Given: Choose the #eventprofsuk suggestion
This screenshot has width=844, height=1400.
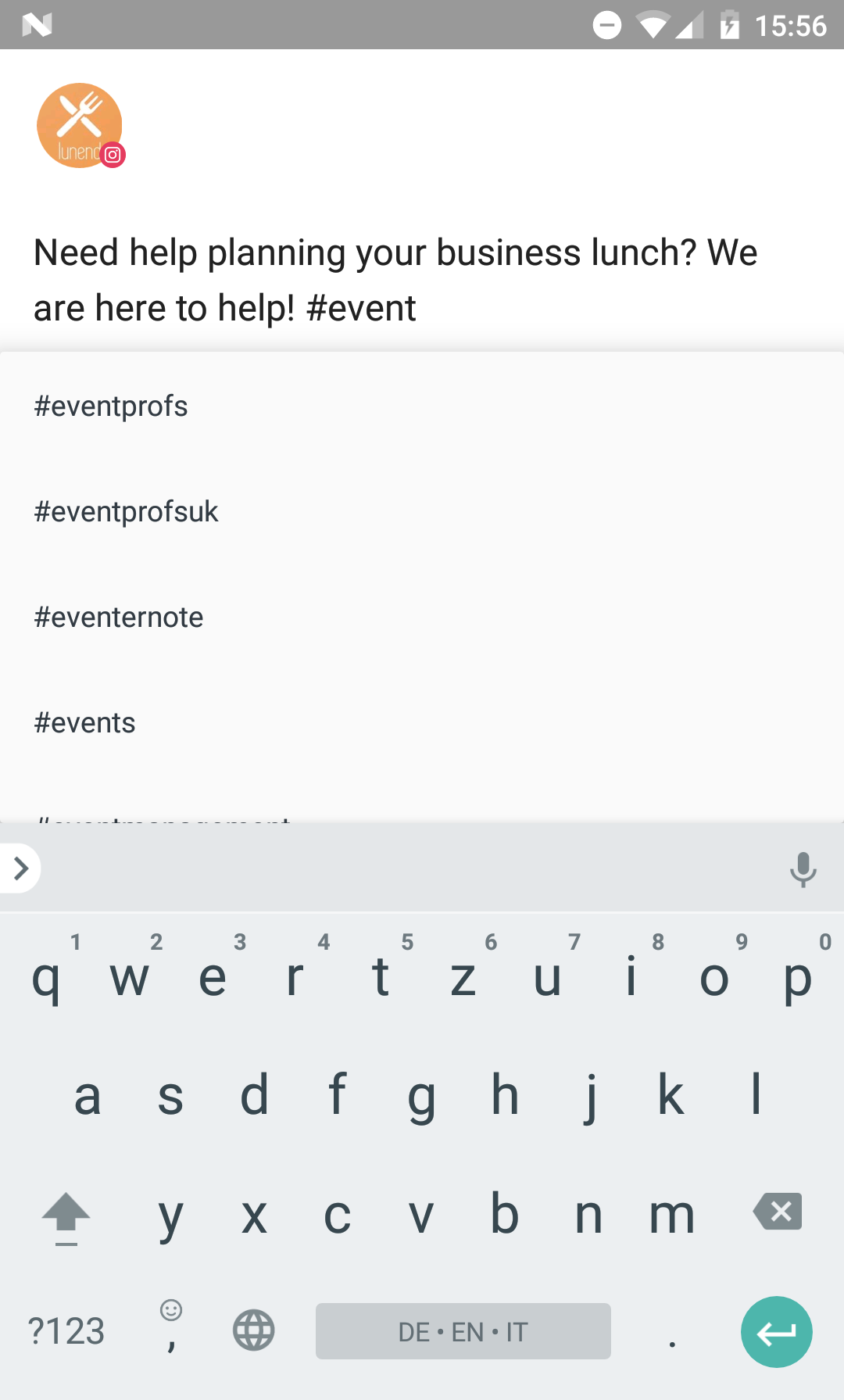Looking at the screenshot, I should tap(422, 511).
